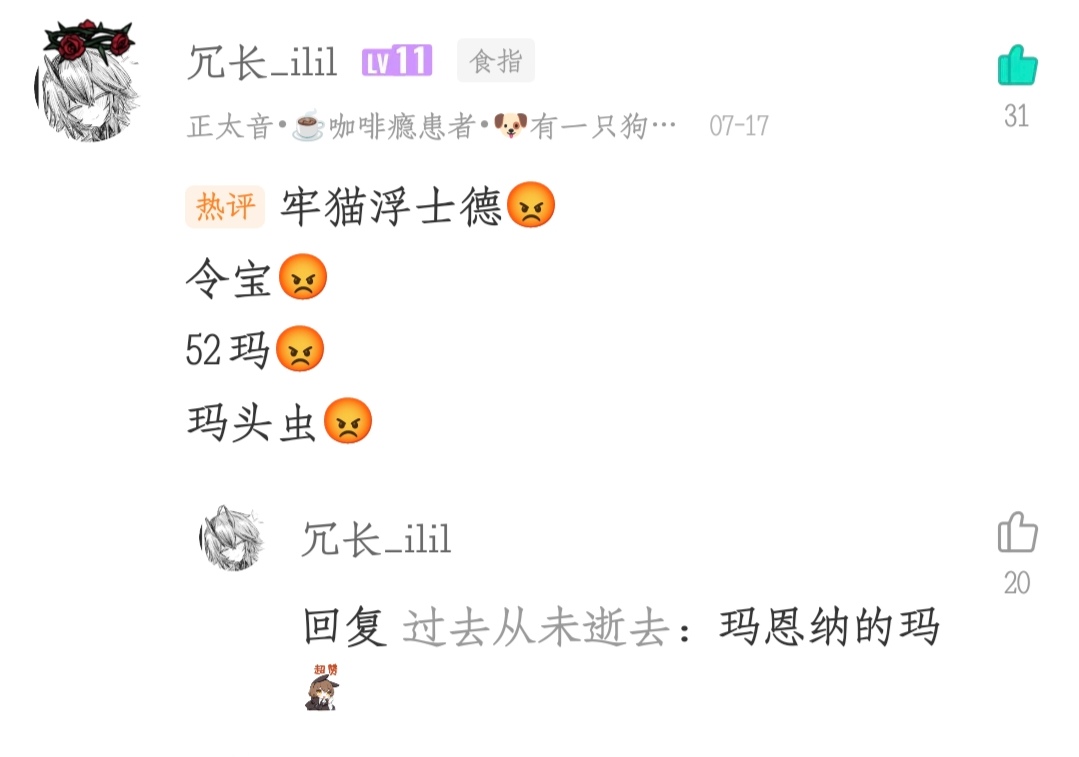Open the profile of 过去从未逝去
The width and height of the screenshot is (1079, 757).
(535, 629)
